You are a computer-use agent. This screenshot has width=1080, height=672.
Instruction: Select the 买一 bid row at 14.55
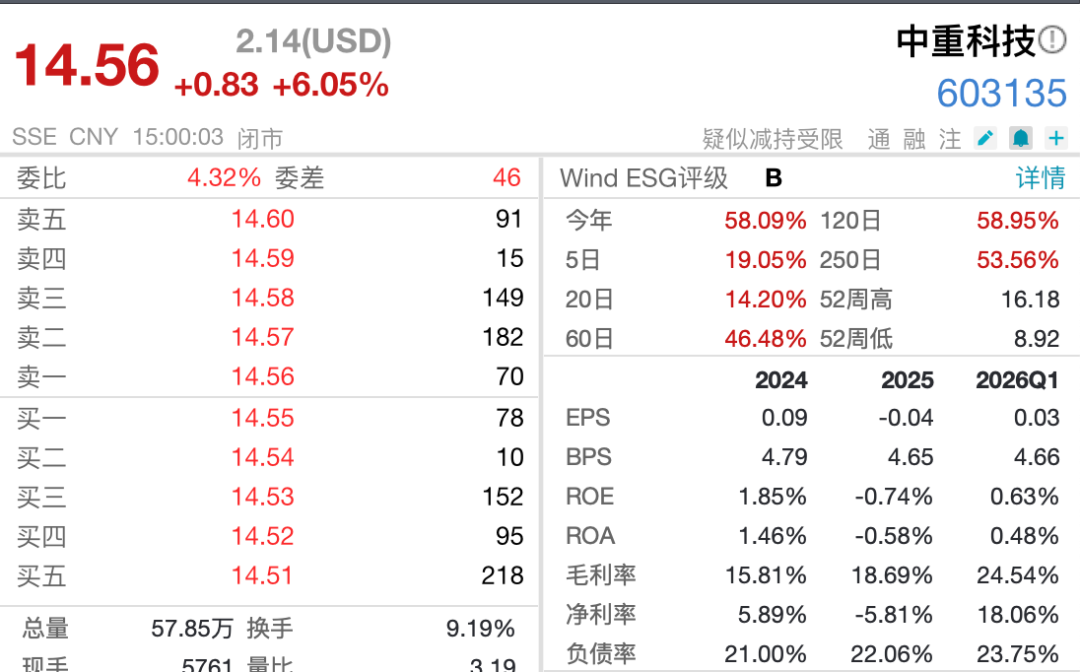(x=269, y=418)
